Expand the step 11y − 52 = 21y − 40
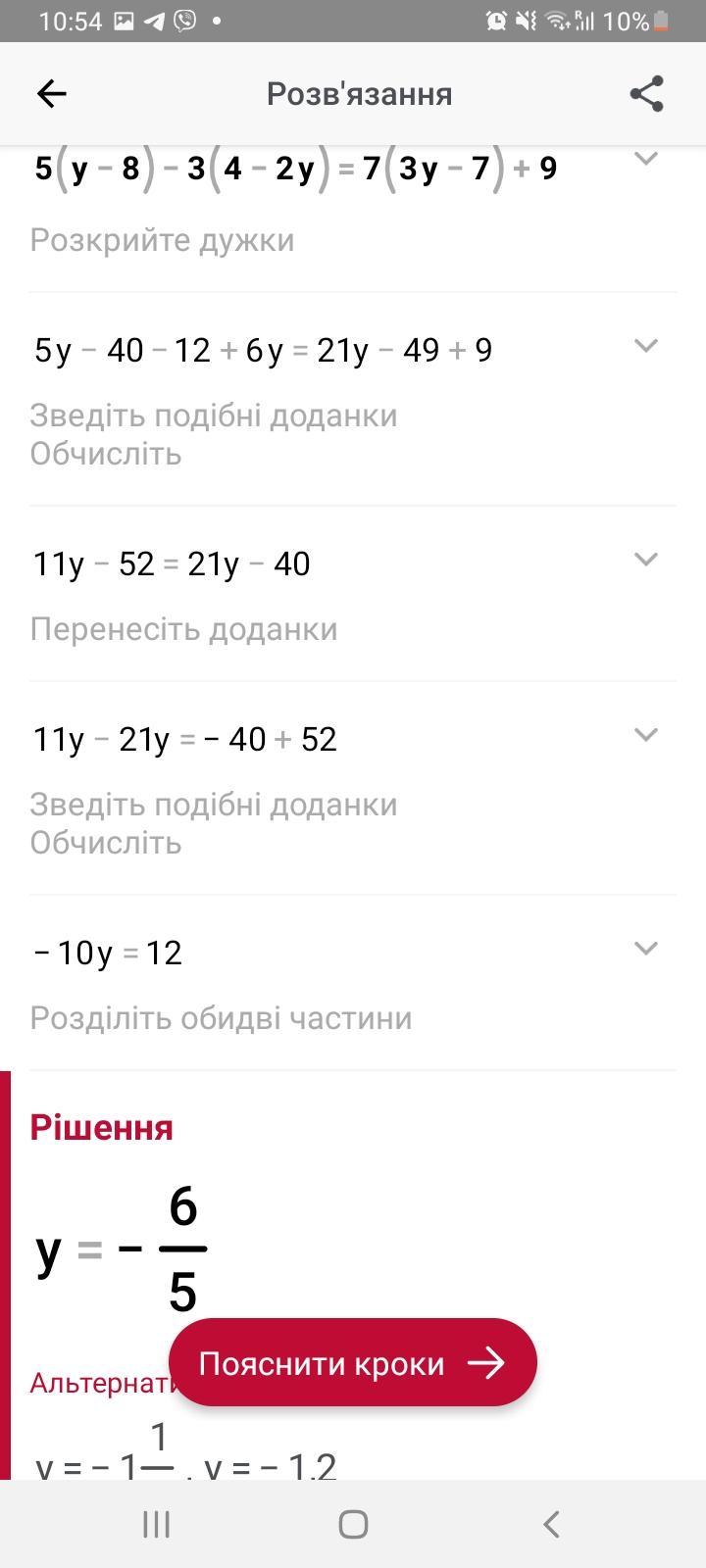Screen dimensions: 706x1568 pos(645,559)
